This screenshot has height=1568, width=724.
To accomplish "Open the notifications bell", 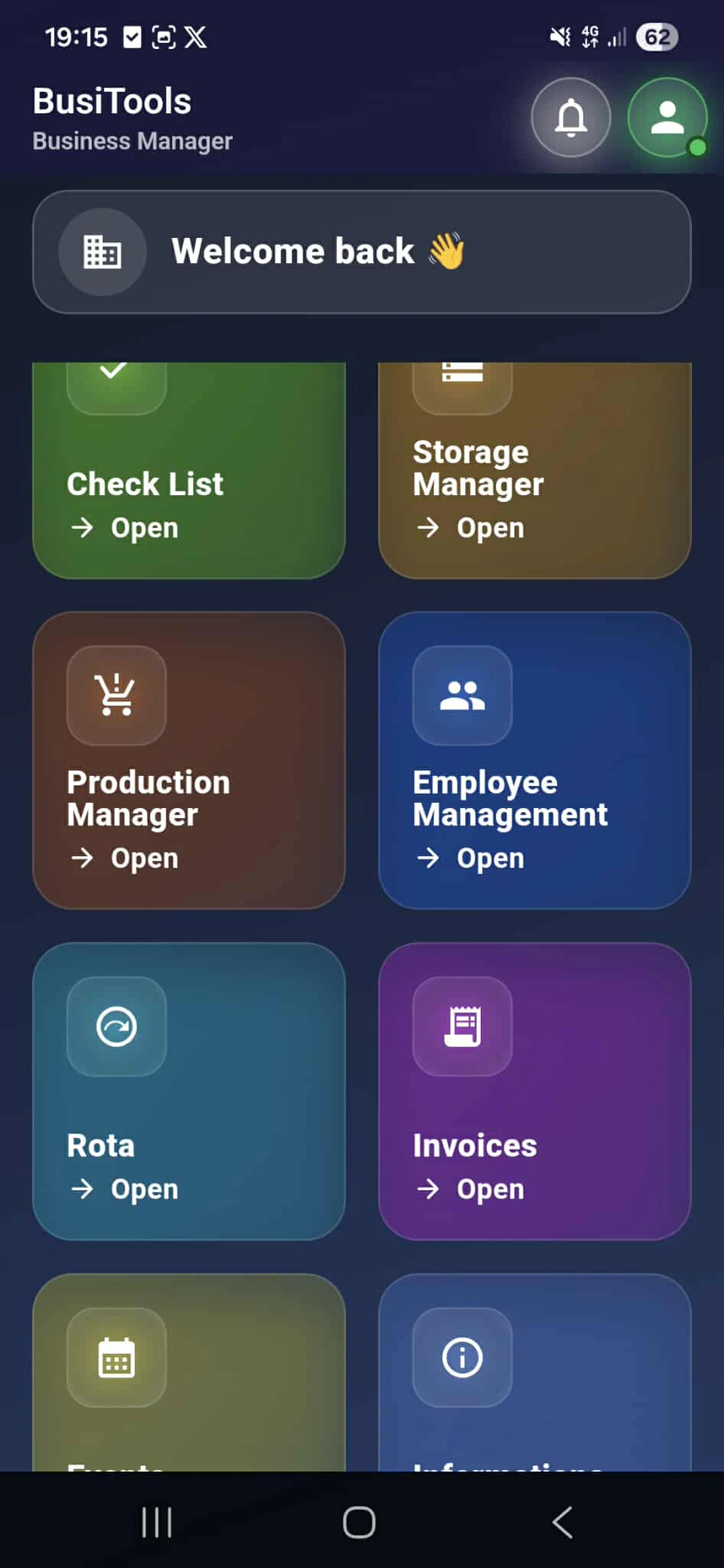I will (x=571, y=118).
